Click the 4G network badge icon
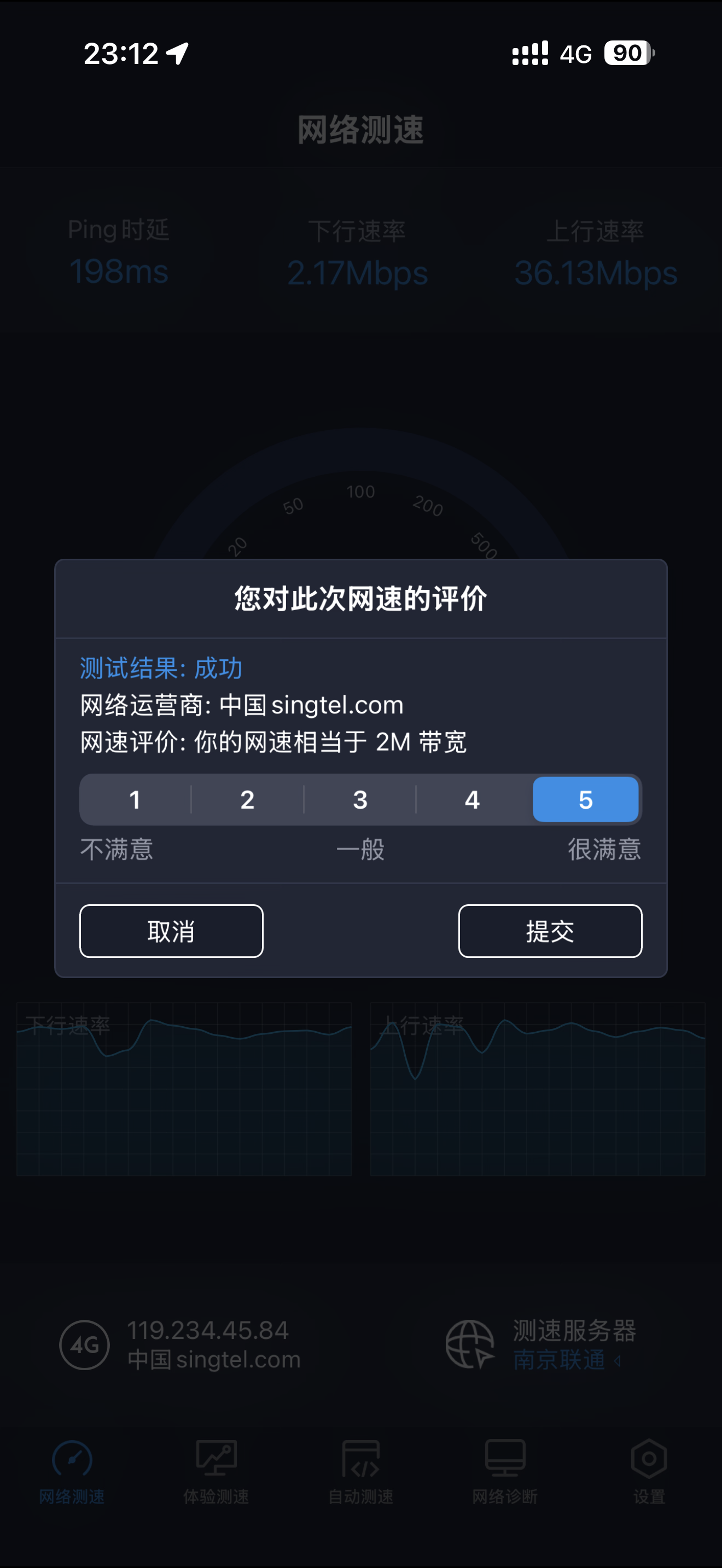 click(85, 1347)
